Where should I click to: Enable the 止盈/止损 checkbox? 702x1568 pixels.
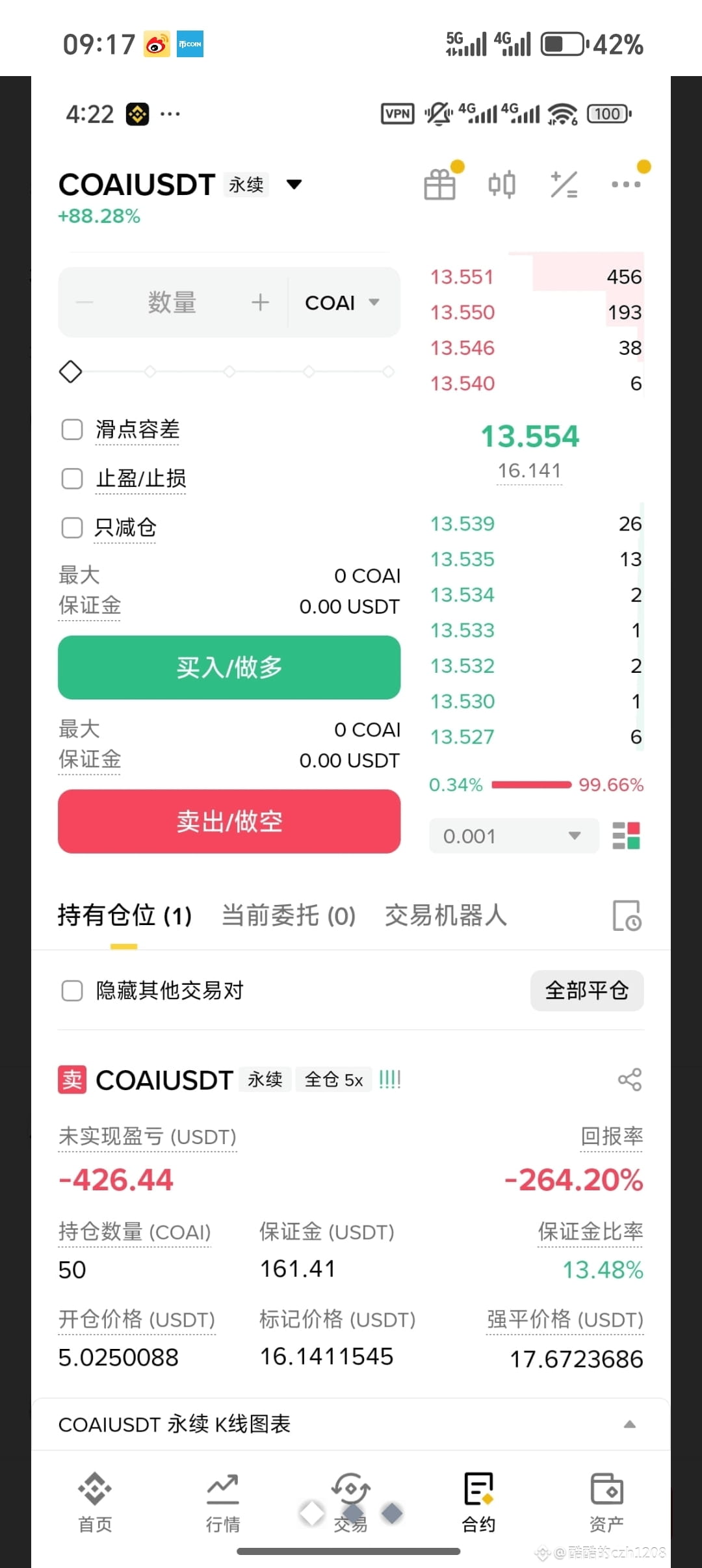pyautogui.click(x=71, y=478)
